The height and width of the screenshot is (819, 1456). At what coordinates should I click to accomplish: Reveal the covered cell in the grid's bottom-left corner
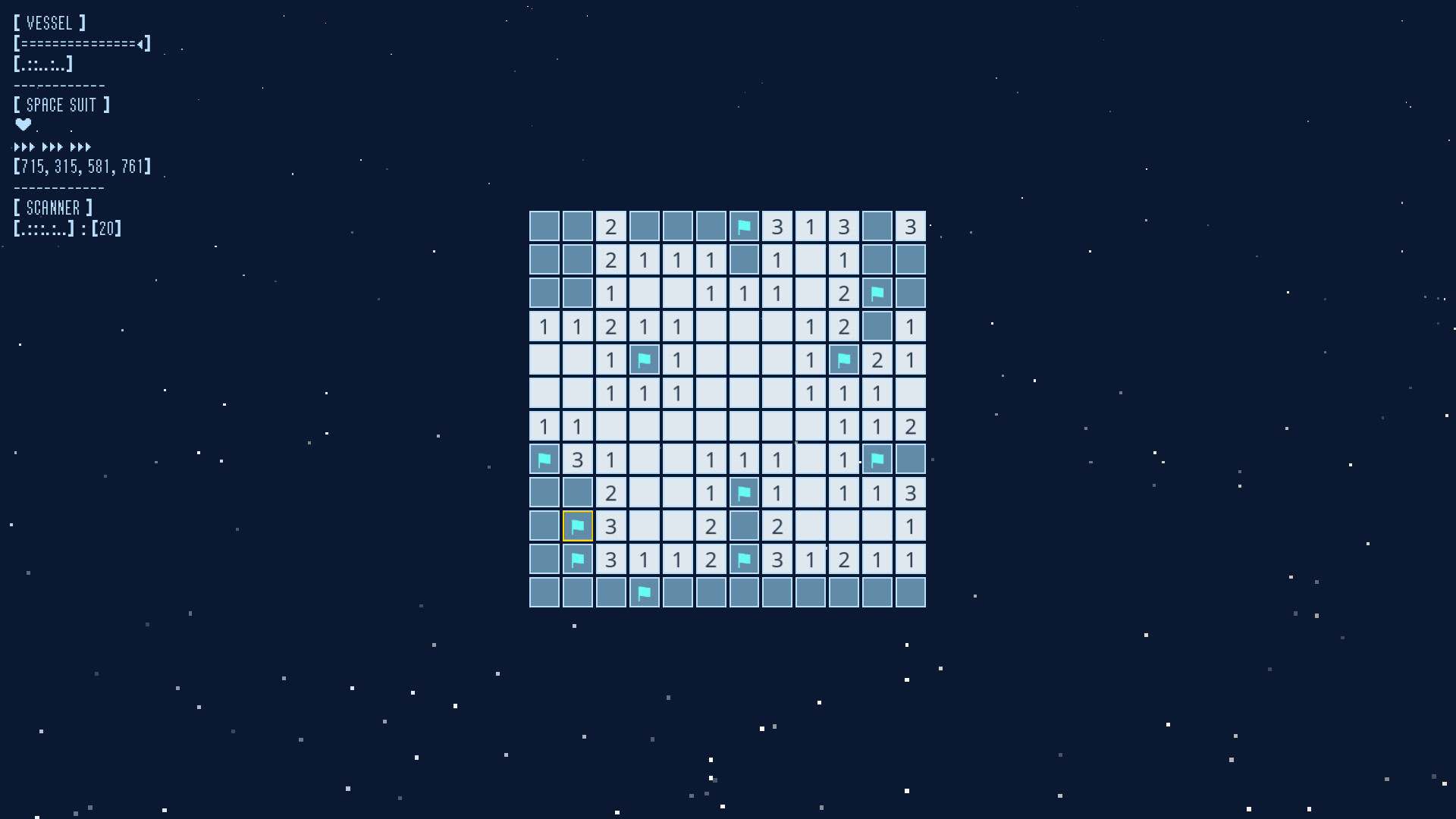[x=544, y=592]
